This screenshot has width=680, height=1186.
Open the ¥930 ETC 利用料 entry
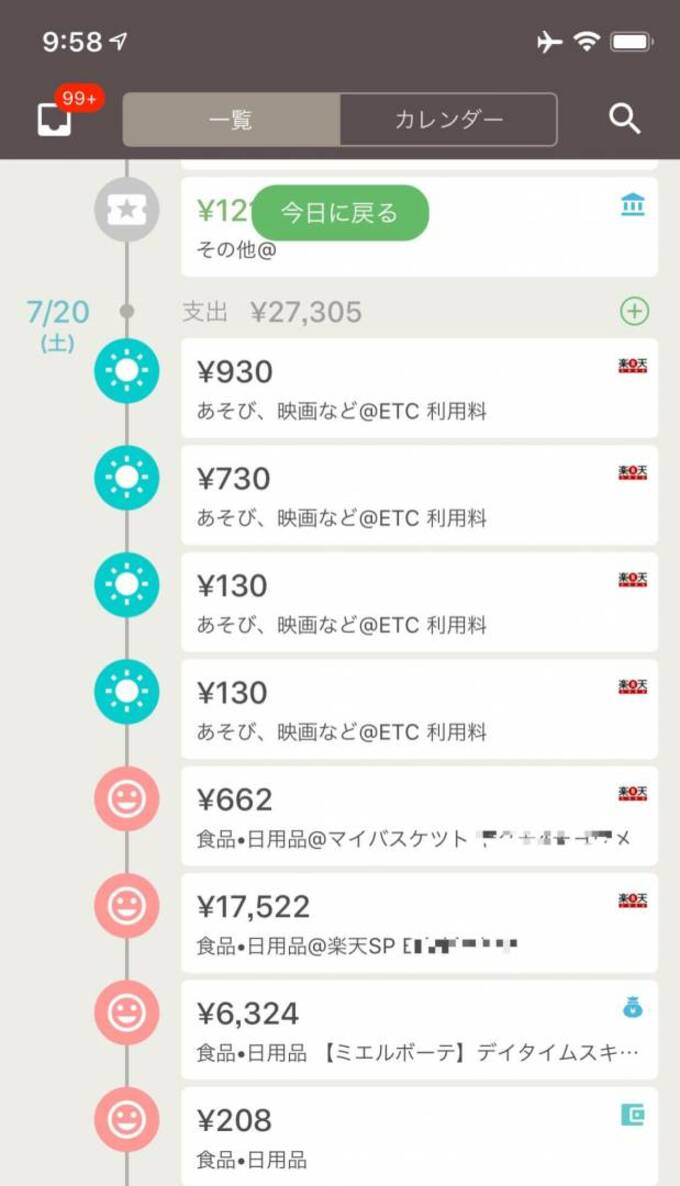pos(419,388)
